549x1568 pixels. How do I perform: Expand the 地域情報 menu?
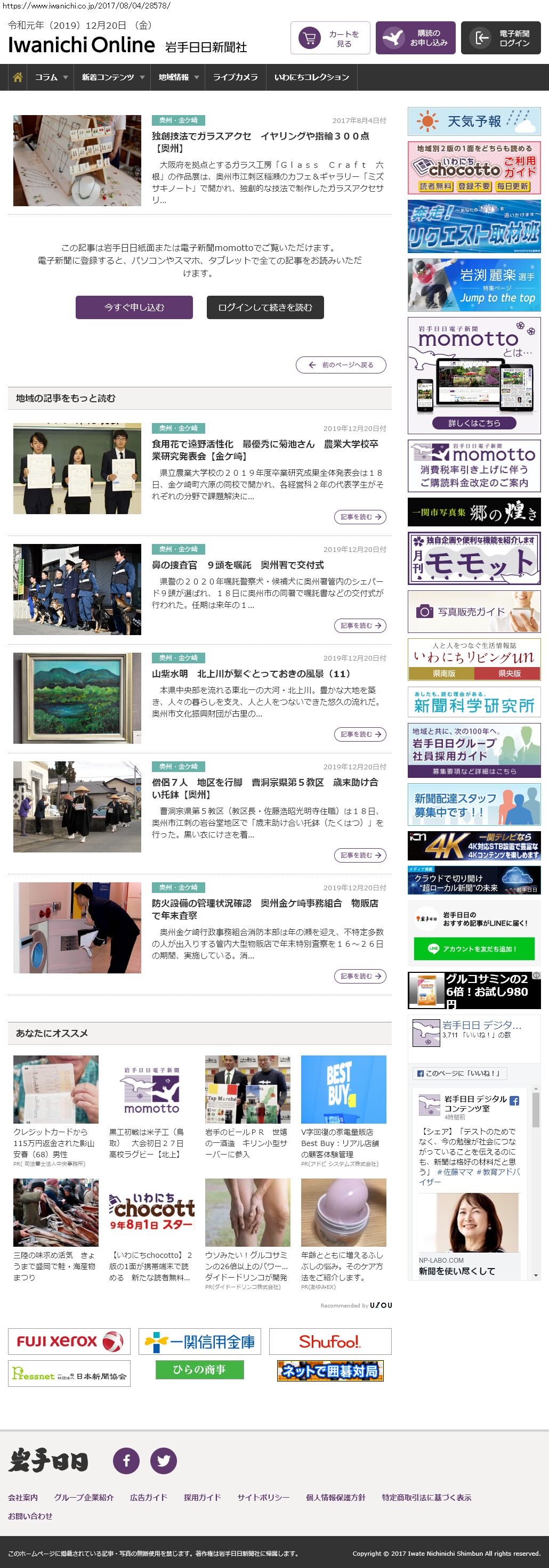pos(179,77)
